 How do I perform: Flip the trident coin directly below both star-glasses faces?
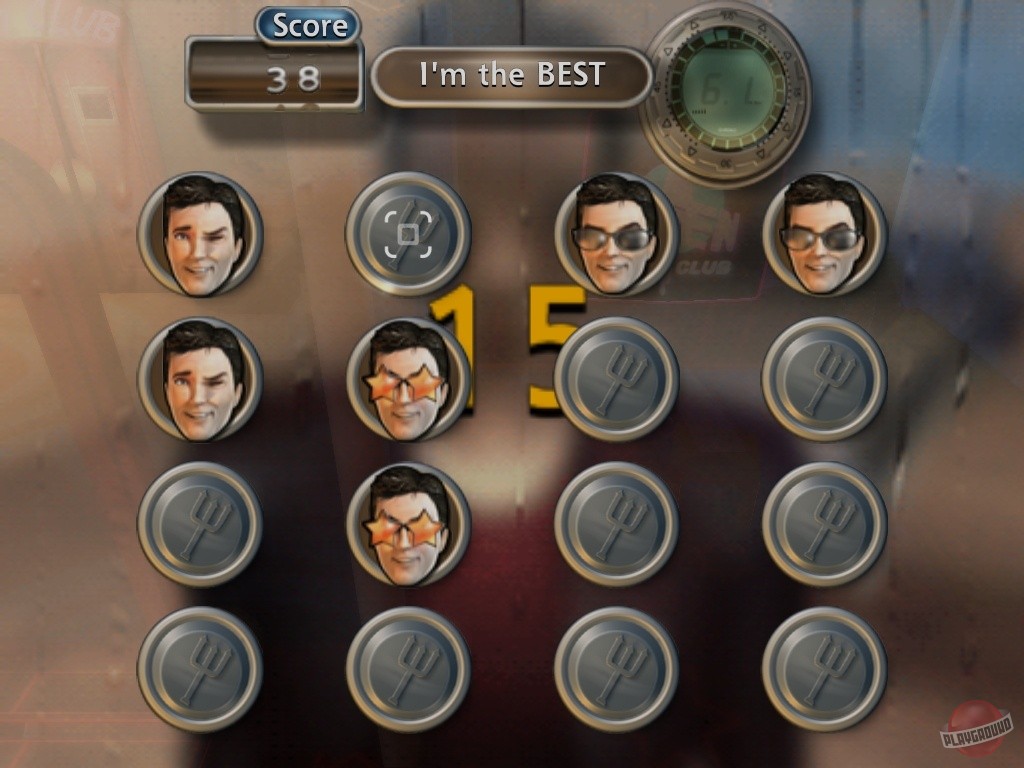coord(408,668)
